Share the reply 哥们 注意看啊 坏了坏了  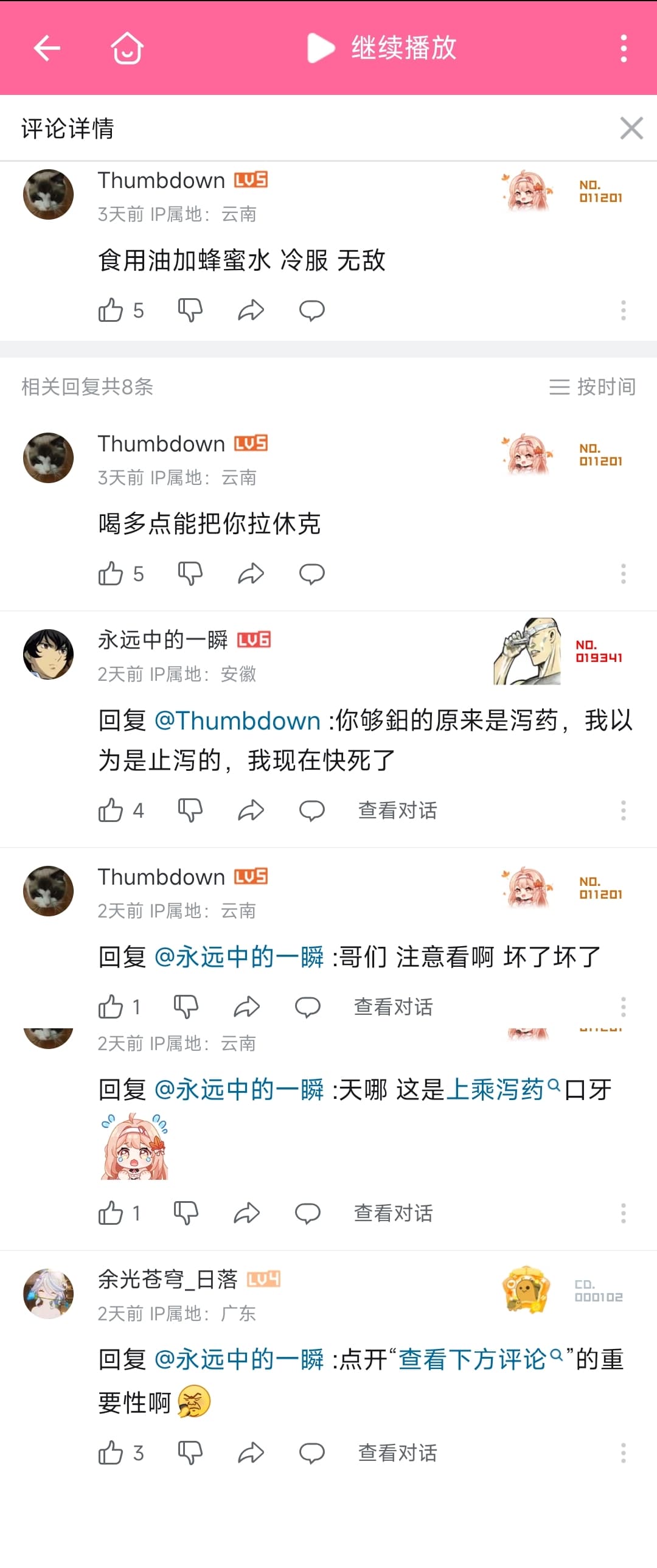(x=246, y=1007)
